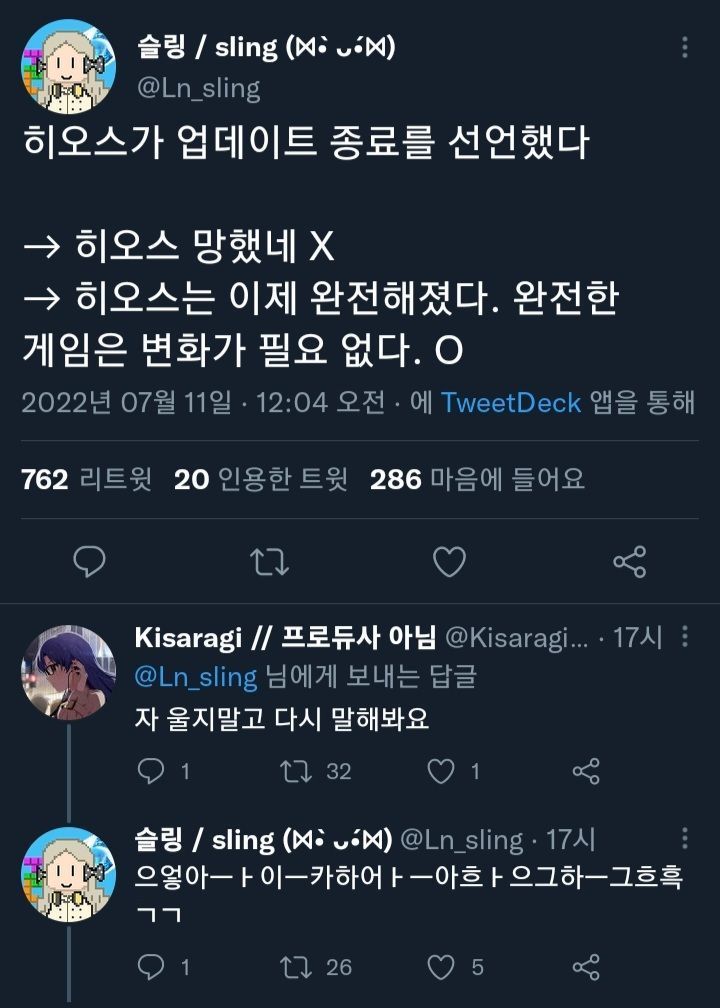Like Kisaragi's reply
The height and width of the screenshot is (1008, 720).
[x=441, y=770]
